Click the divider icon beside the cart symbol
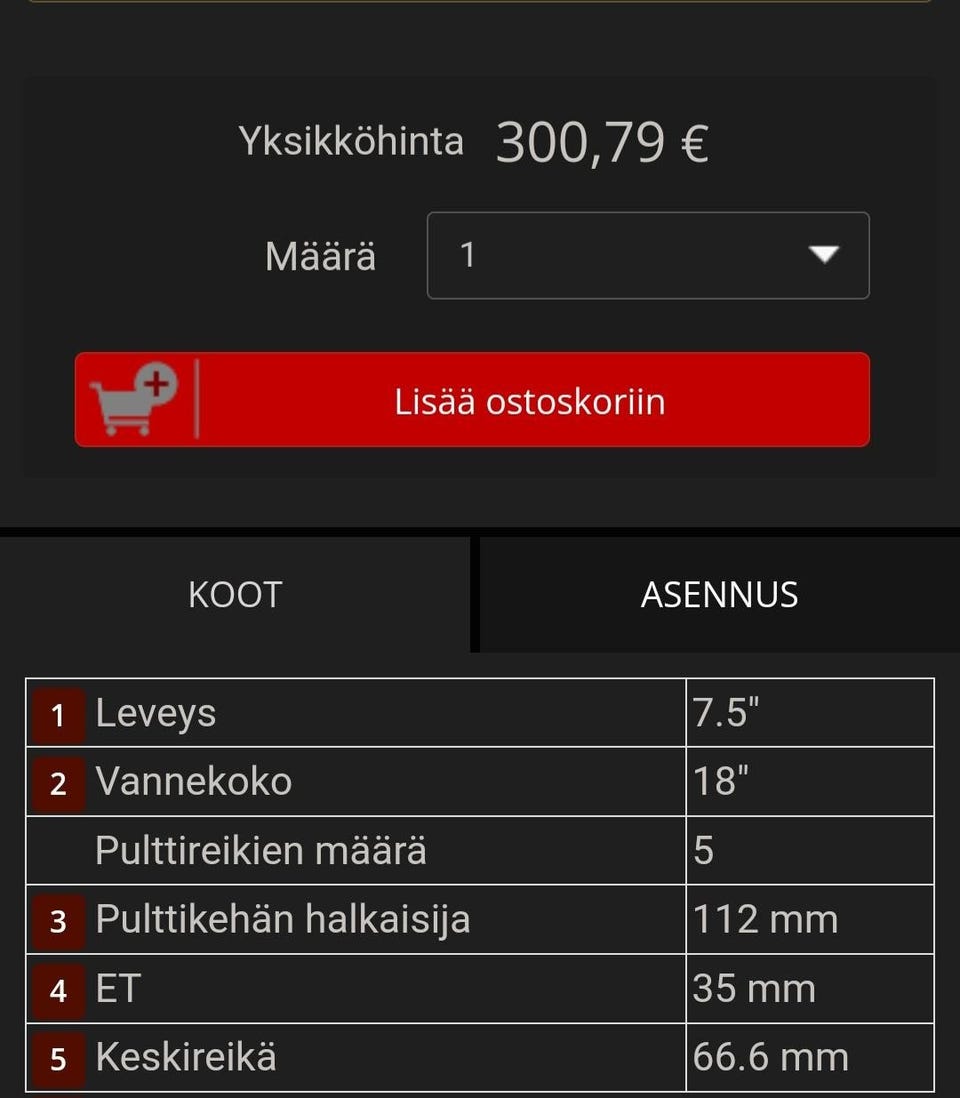The image size is (960, 1098). pyautogui.click(x=196, y=399)
